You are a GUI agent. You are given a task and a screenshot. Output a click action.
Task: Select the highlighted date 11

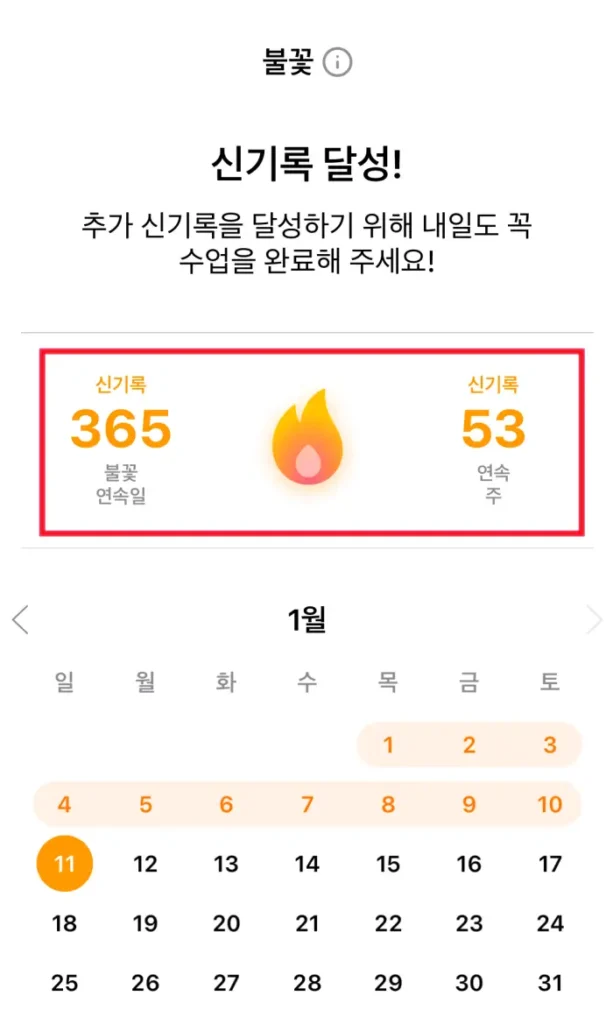click(64, 864)
